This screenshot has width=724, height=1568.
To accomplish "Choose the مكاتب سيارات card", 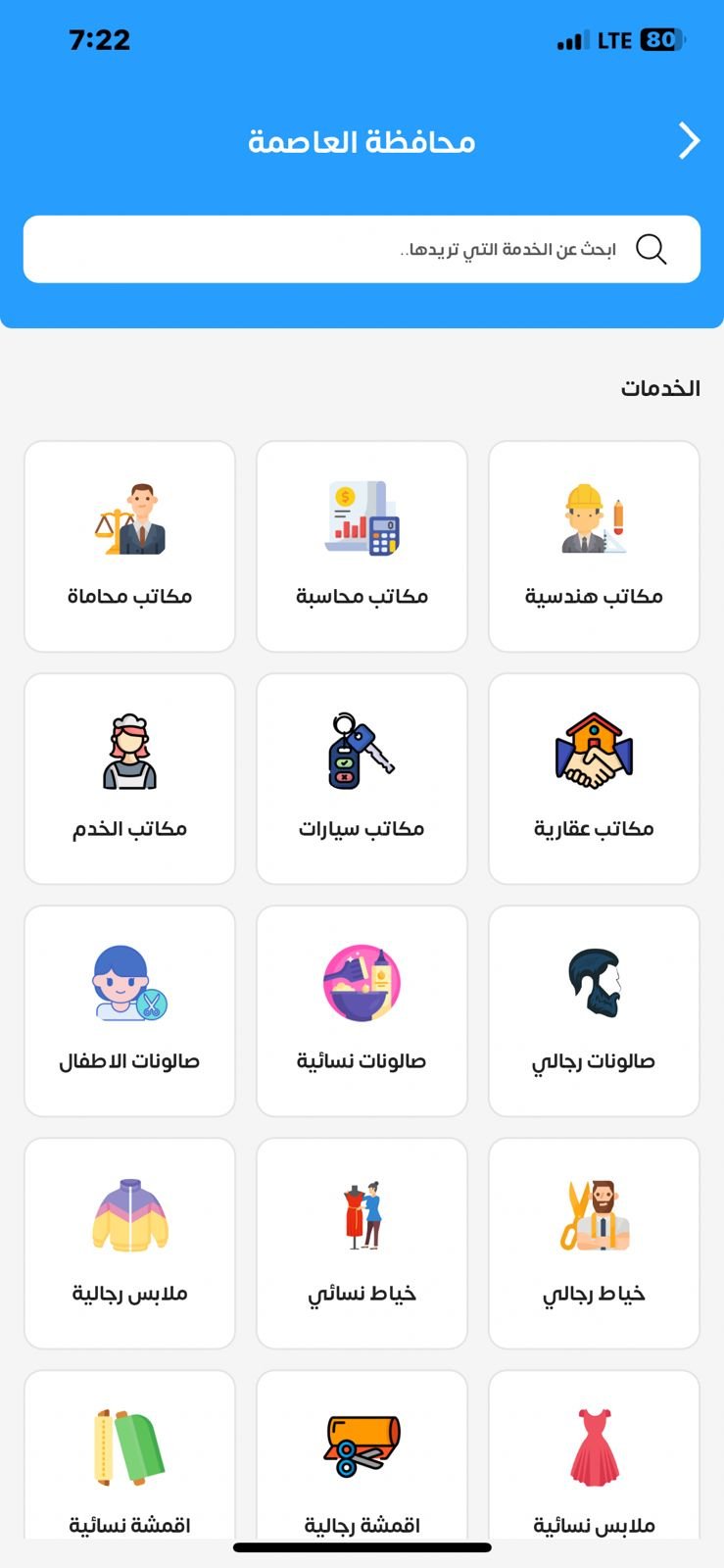I will click(362, 778).
